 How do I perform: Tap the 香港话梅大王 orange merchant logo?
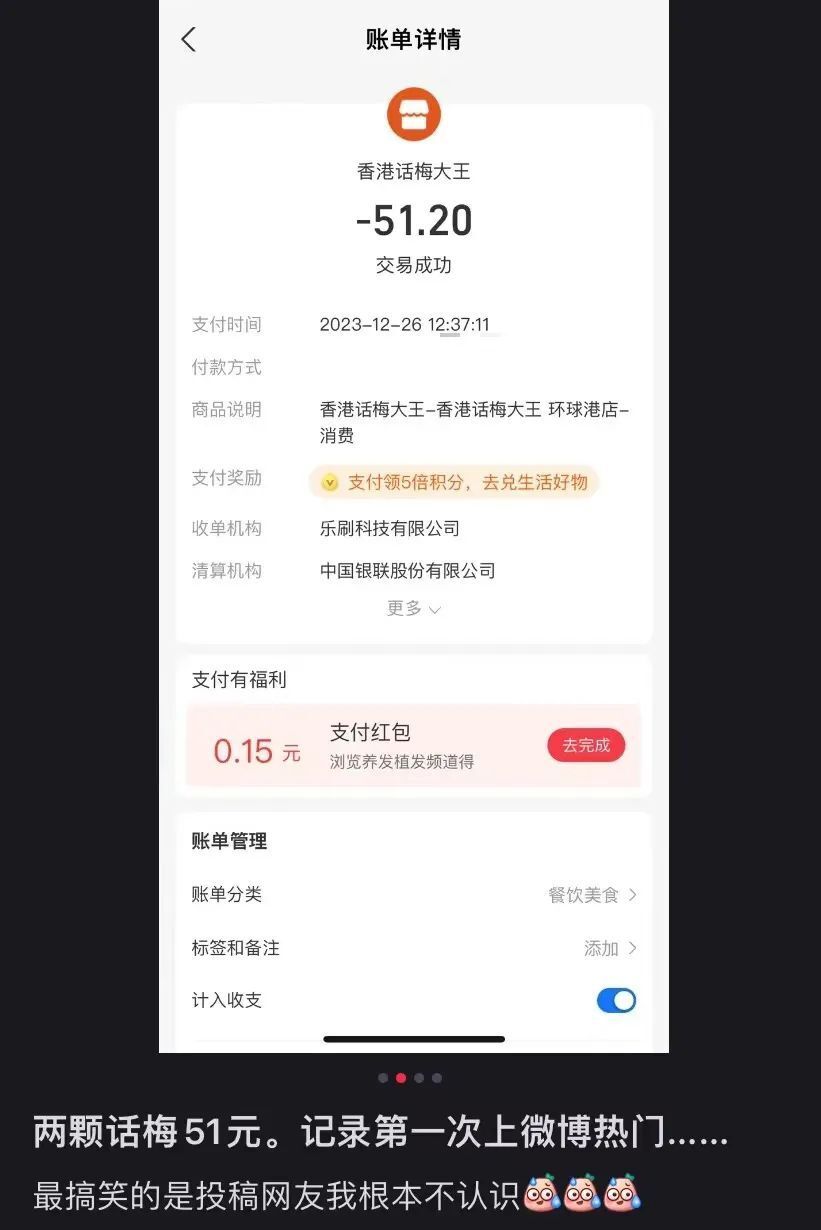click(x=413, y=114)
